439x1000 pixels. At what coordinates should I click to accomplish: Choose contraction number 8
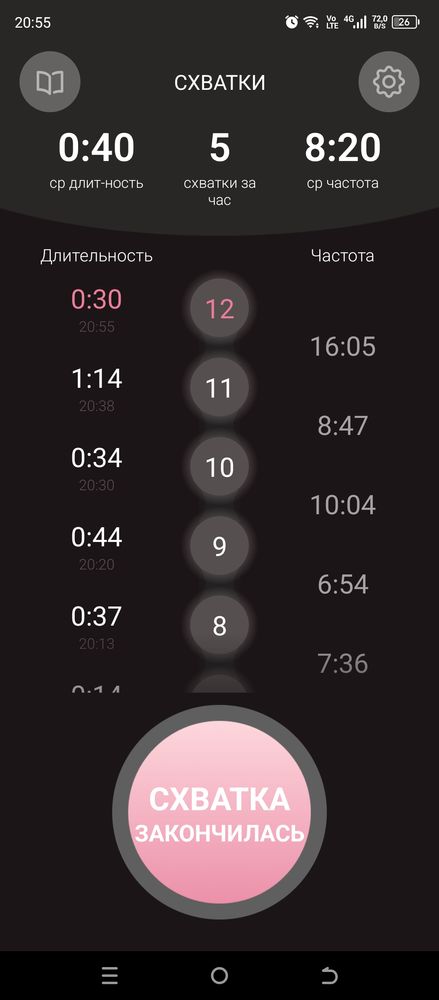220,626
